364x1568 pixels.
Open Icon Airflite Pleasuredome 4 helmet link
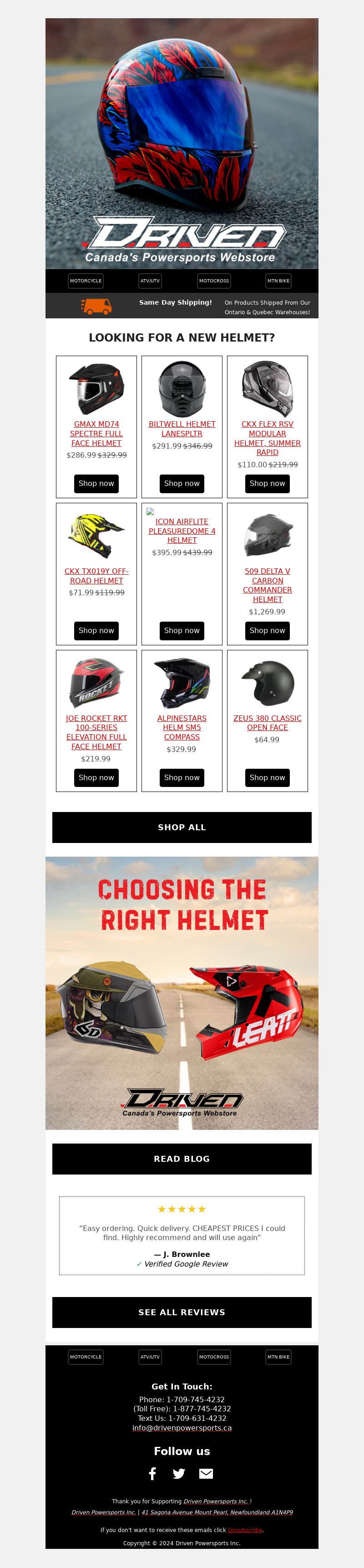pos(182,531)
